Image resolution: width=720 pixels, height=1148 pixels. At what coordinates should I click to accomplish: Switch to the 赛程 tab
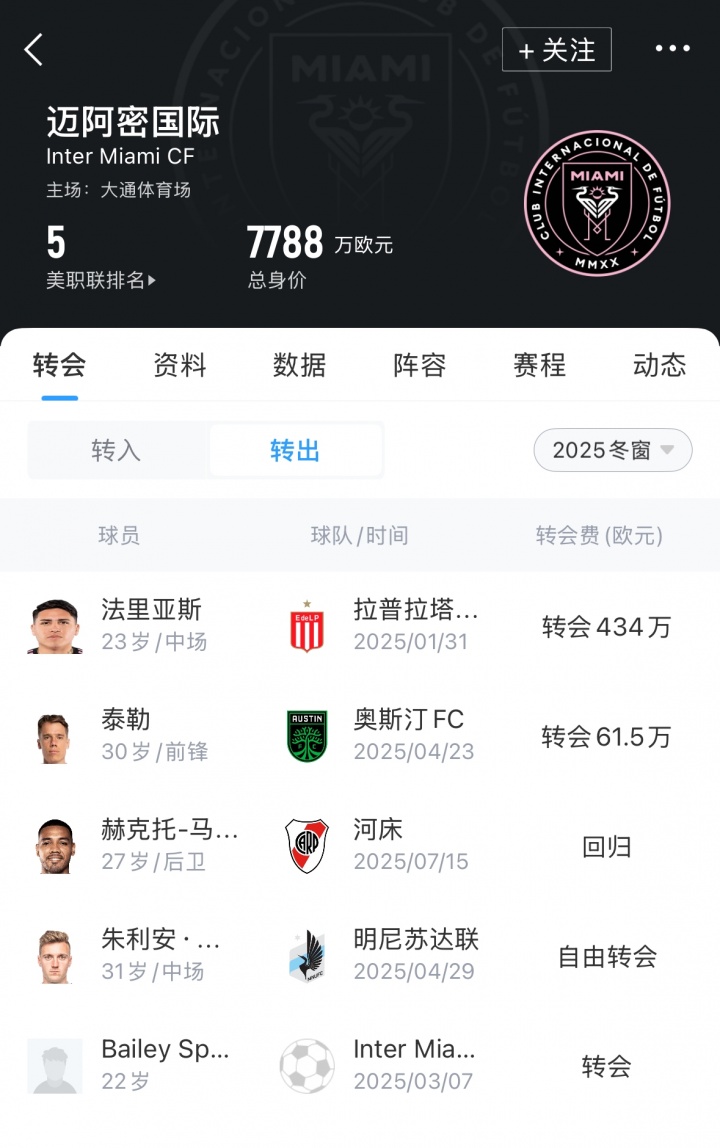coord(540,366)
